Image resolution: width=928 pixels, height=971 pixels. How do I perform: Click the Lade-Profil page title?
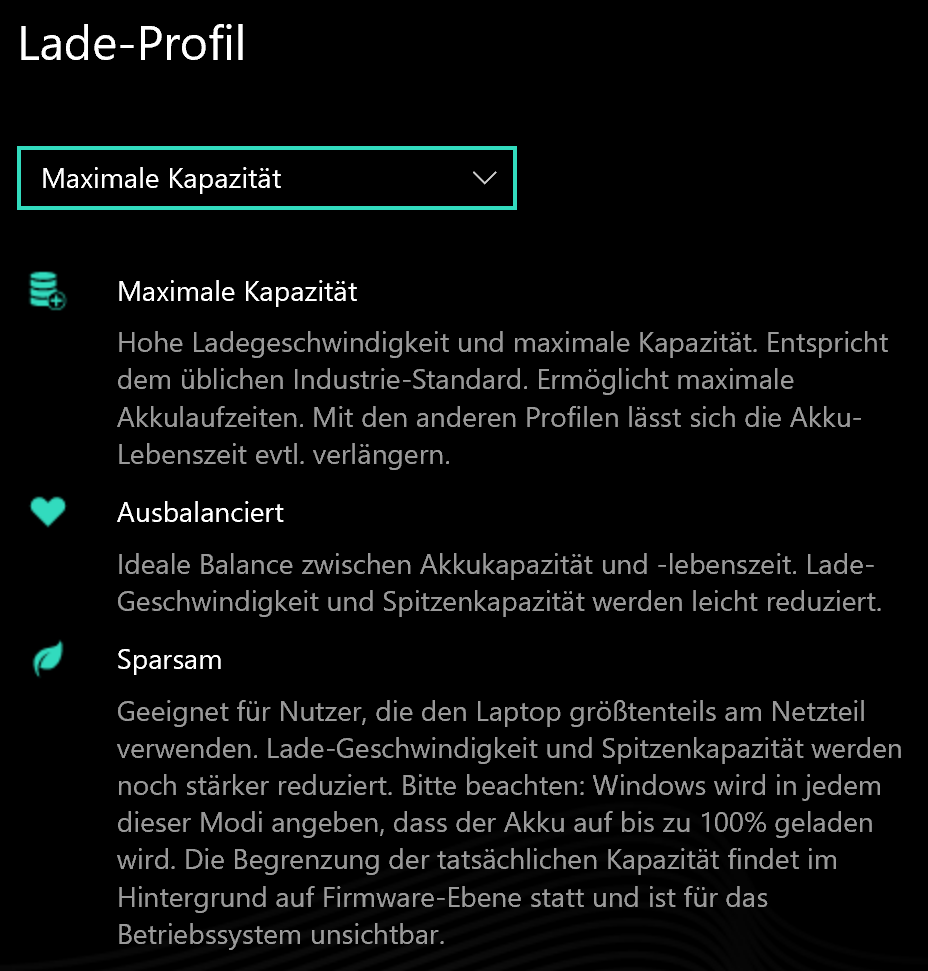133,44
